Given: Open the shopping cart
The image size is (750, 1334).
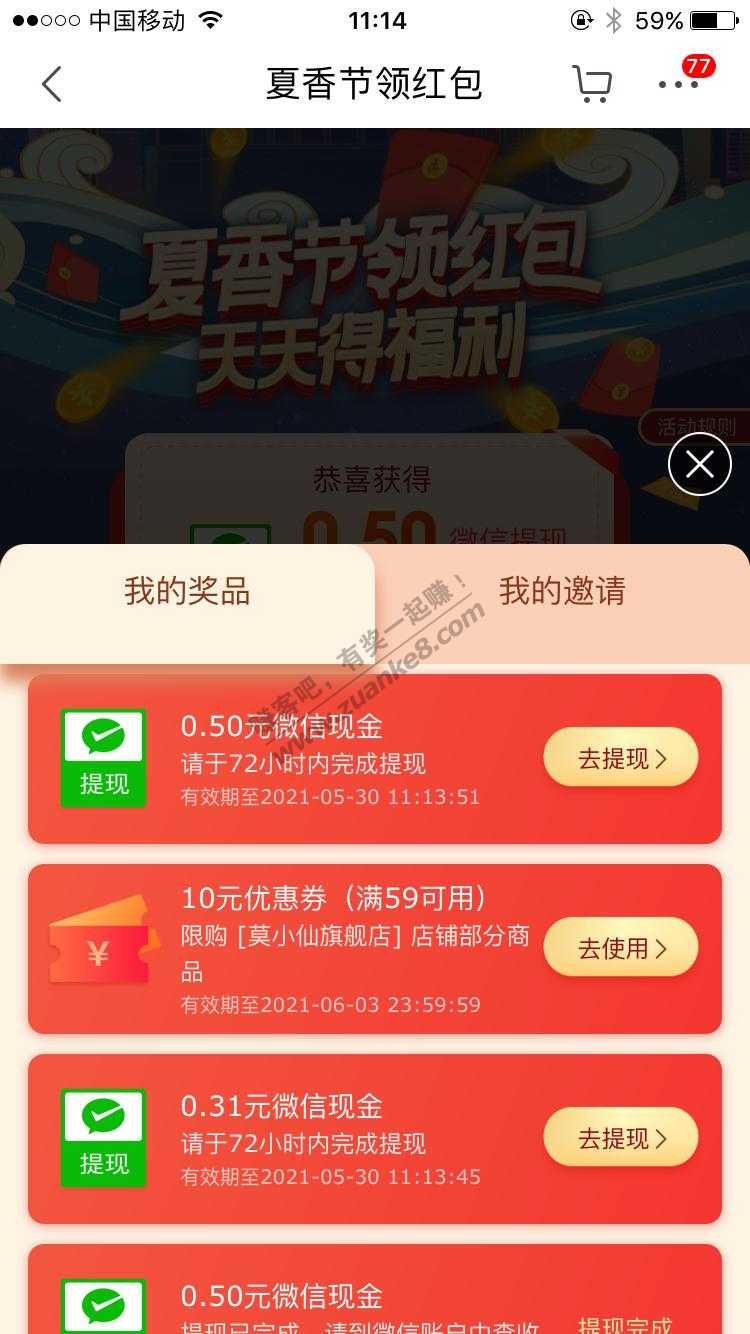Looking at the screenshot, I should click(591, 84).
